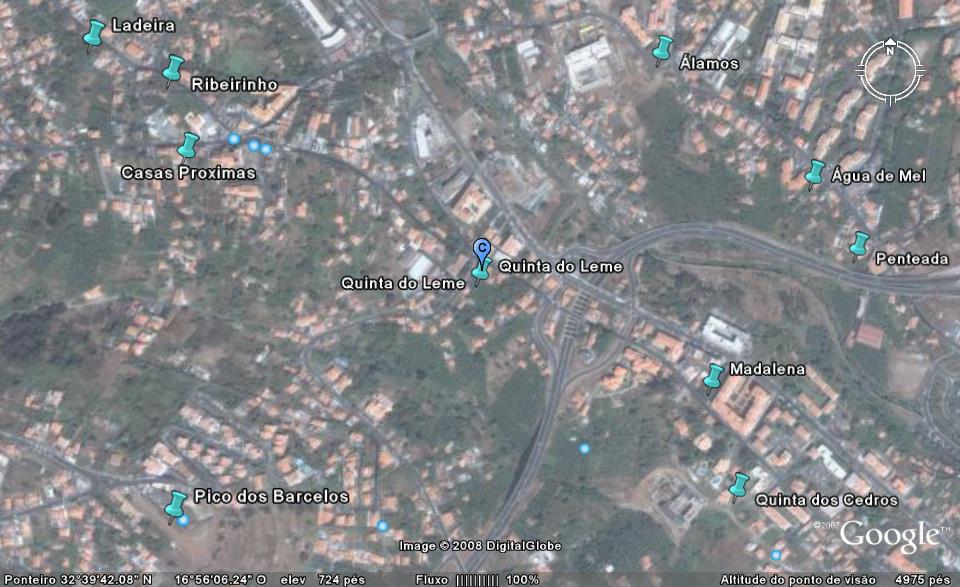Tap the Penteada pin
This screenshot has height=587, width=960.
click(860, 243)
